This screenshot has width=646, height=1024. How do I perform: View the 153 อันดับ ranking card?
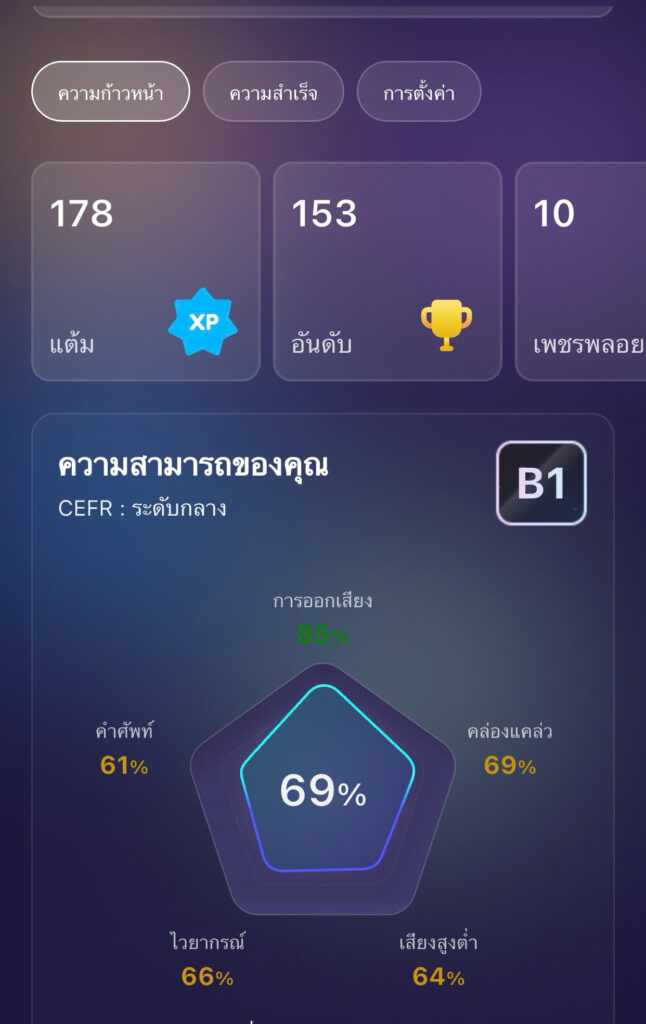point(387,271)
